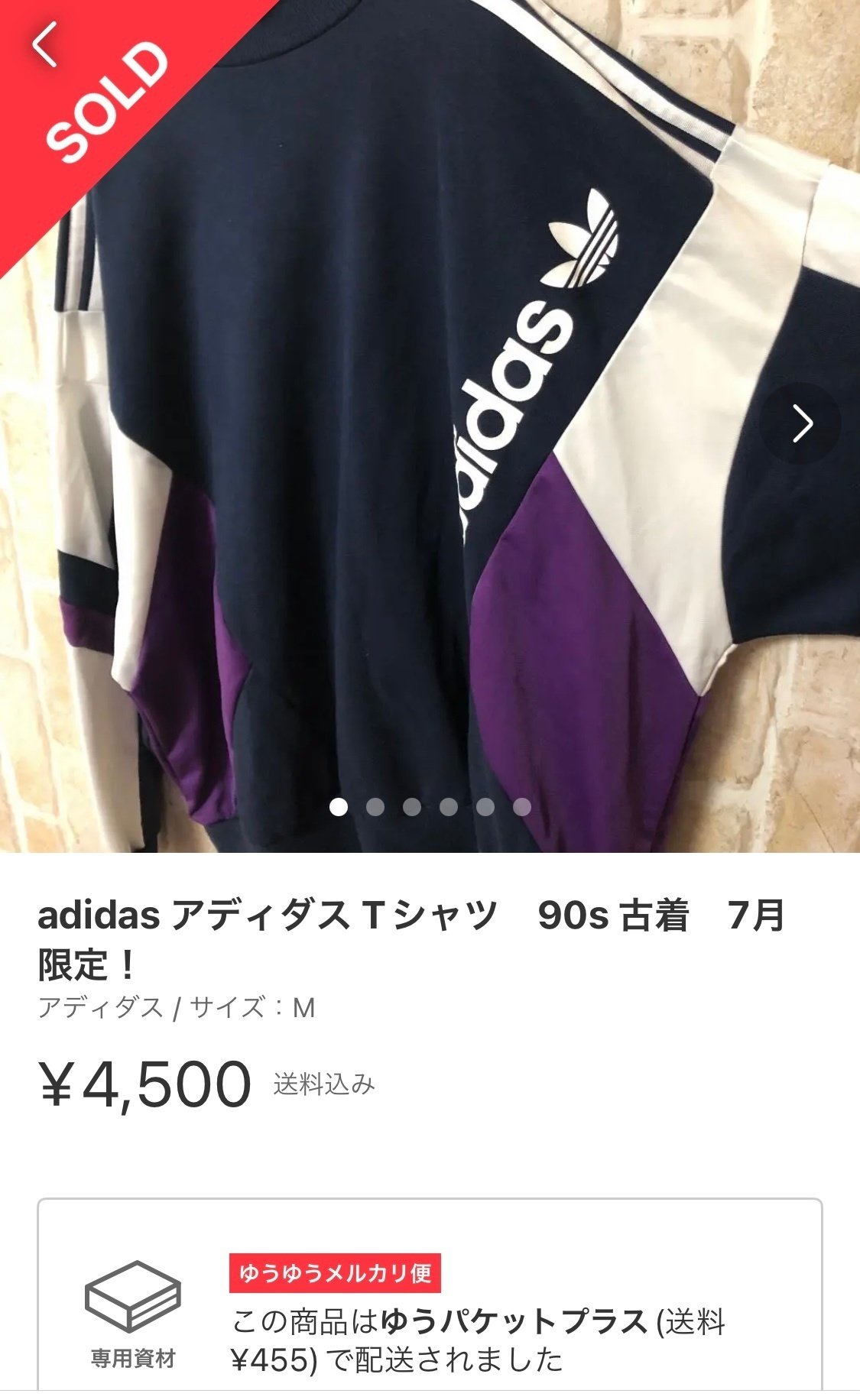Go back using the top-left arrow
860x1400 pixels.
(44, 44)
